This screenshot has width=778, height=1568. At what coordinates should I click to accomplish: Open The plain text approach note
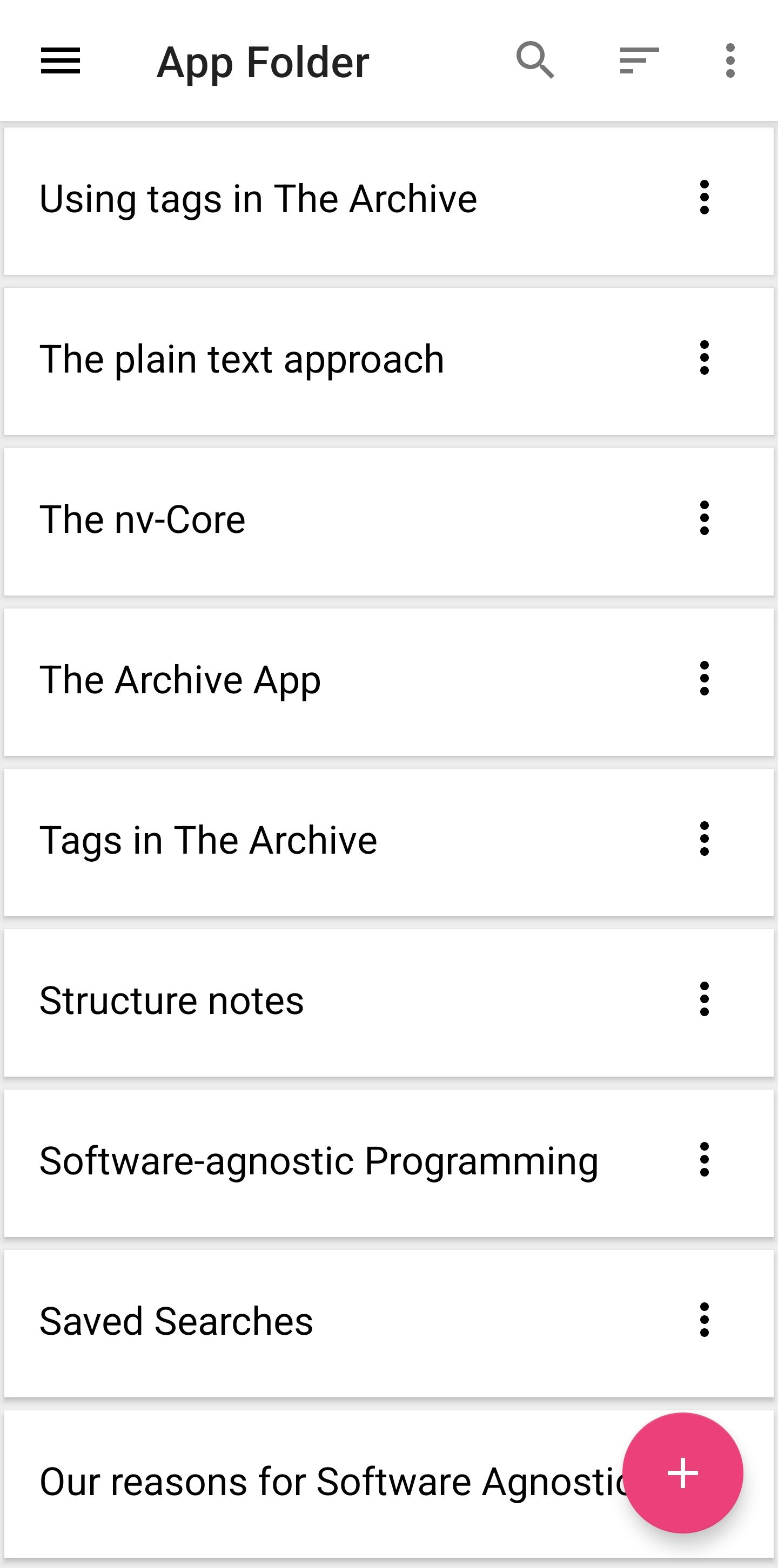click(x=242, y=360)
